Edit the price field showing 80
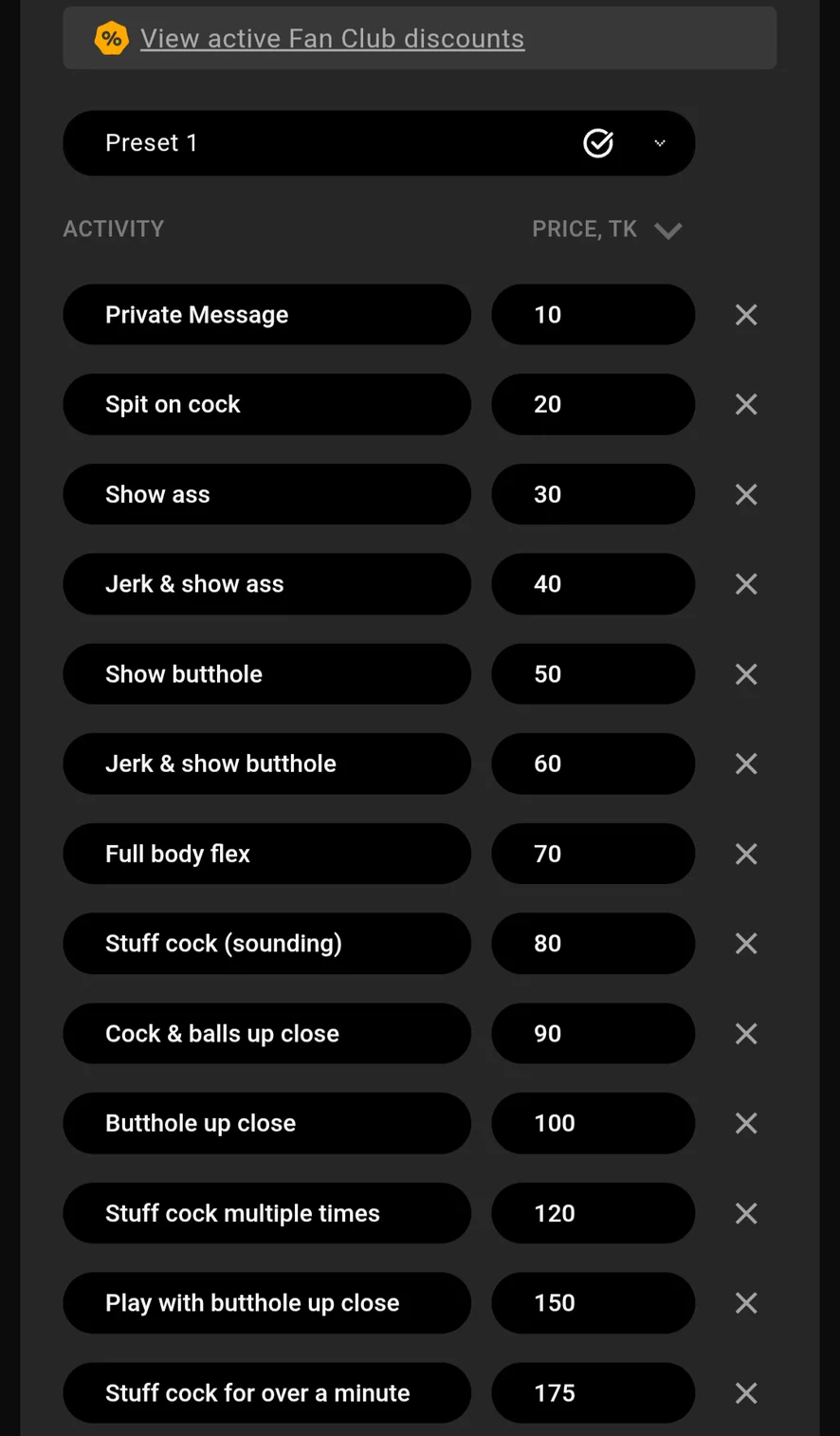This screenshot has width=840, height=1436. (x=593, y=944)
